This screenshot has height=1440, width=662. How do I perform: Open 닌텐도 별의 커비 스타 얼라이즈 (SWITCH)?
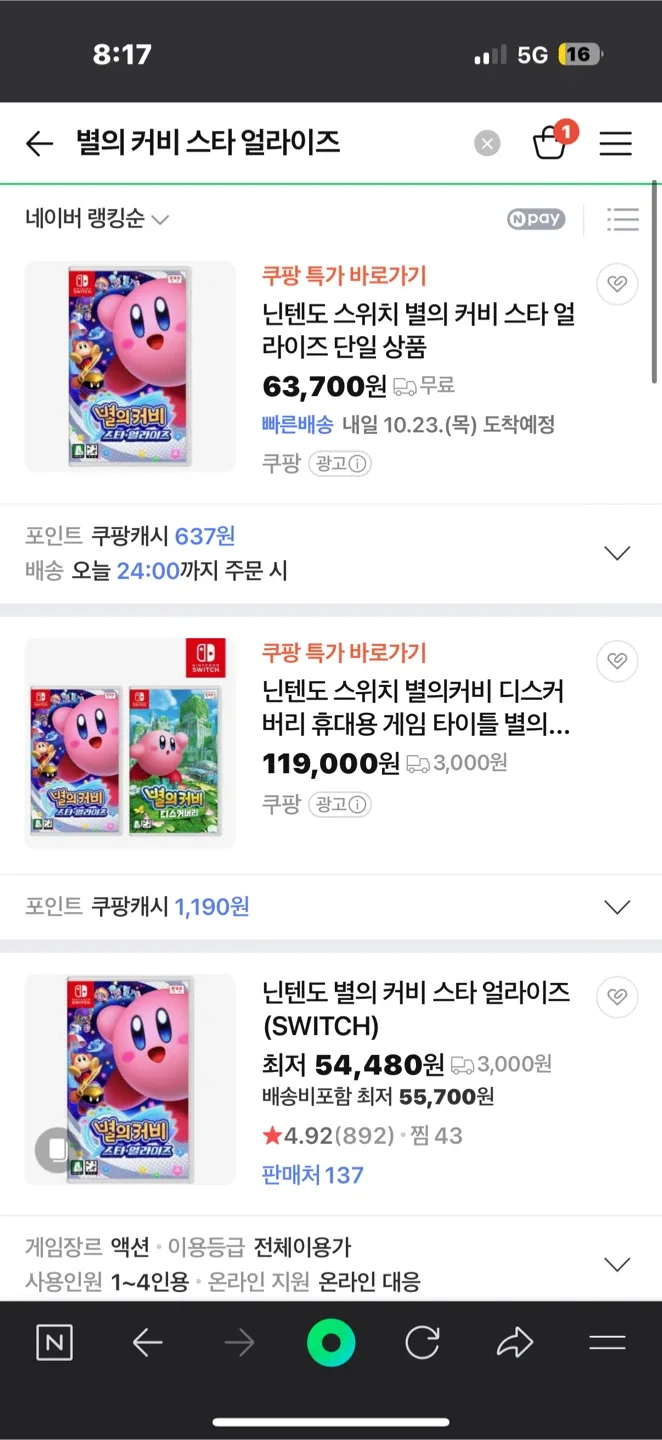click(416, 1008)
